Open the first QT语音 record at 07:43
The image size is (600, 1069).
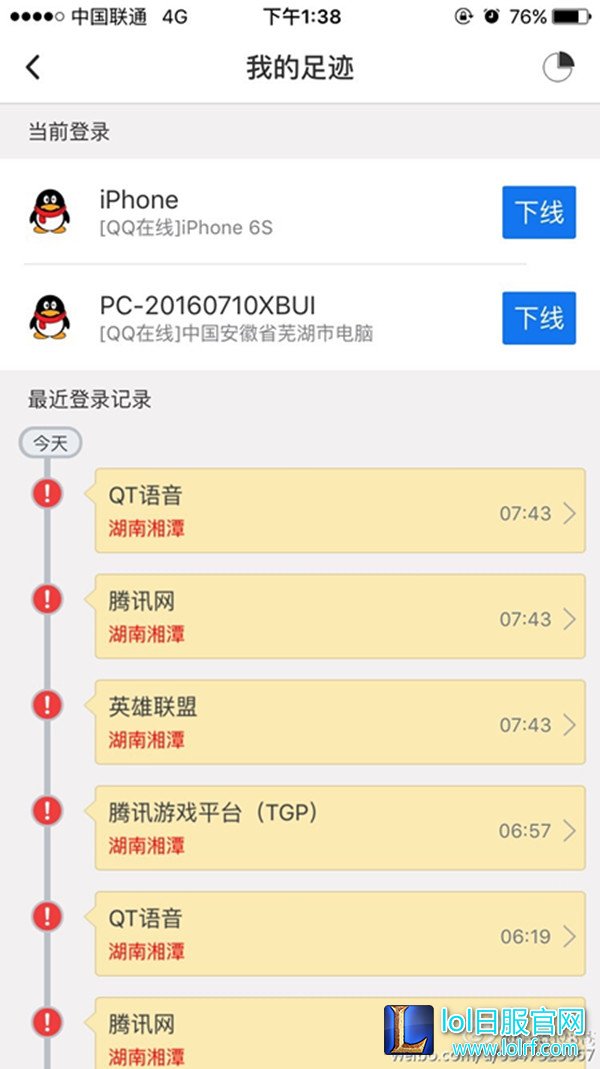click(339, 511)
